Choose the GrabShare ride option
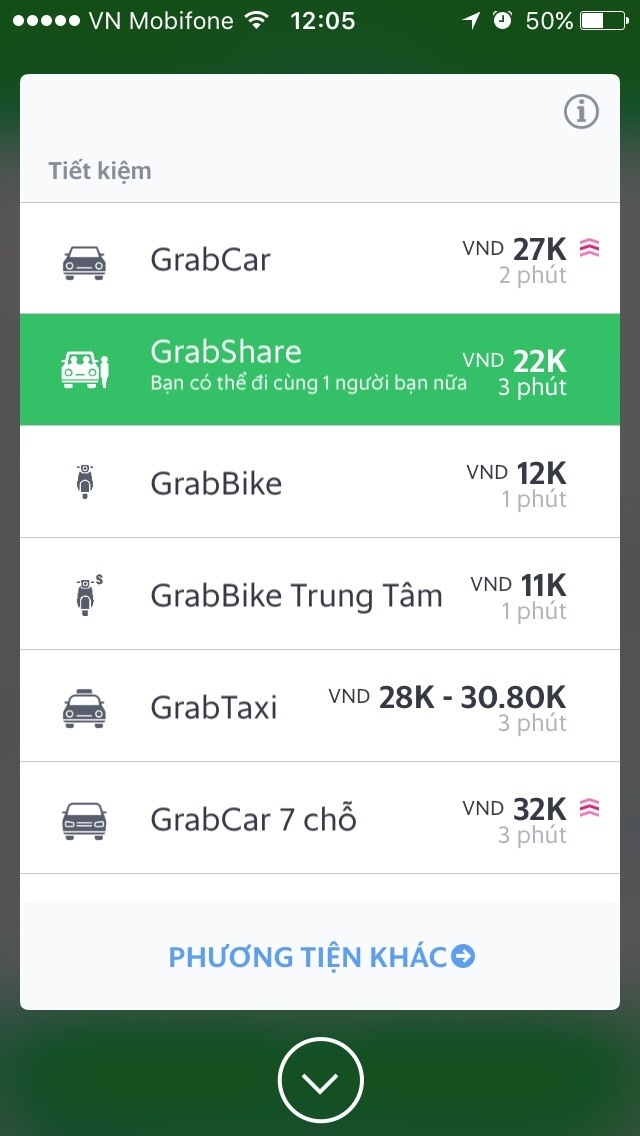Image resolution: width=640 pixels, height=1136 pixels. click(320, 370)
